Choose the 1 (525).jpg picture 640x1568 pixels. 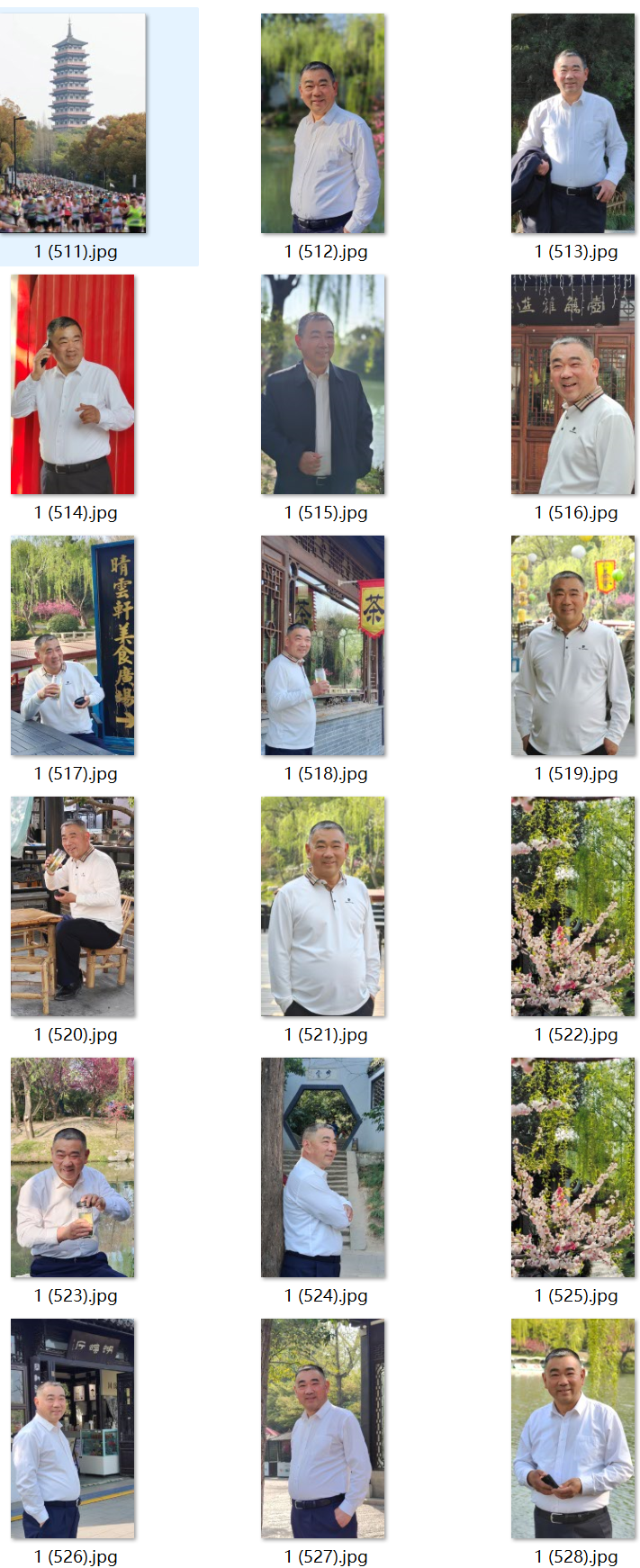(573, 1167)
